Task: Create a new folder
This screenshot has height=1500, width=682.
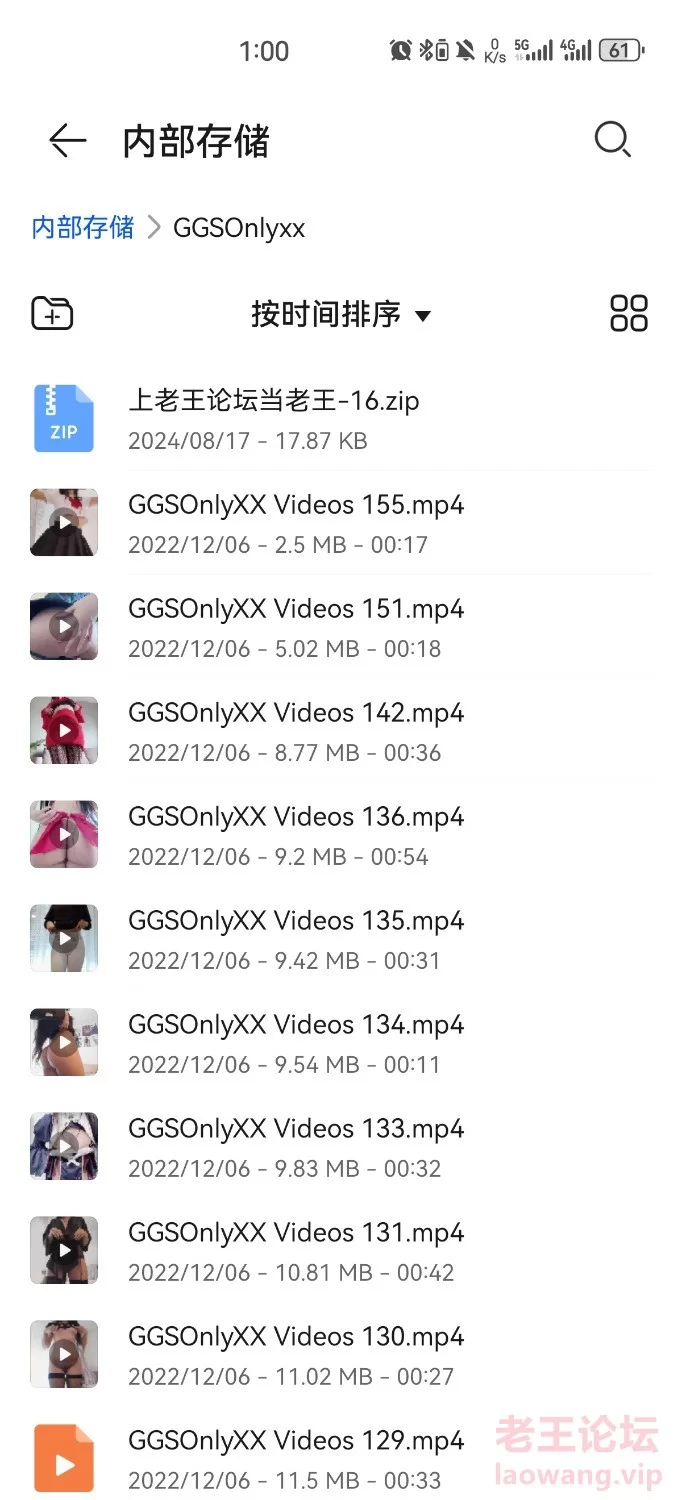Action: (52, 314)
